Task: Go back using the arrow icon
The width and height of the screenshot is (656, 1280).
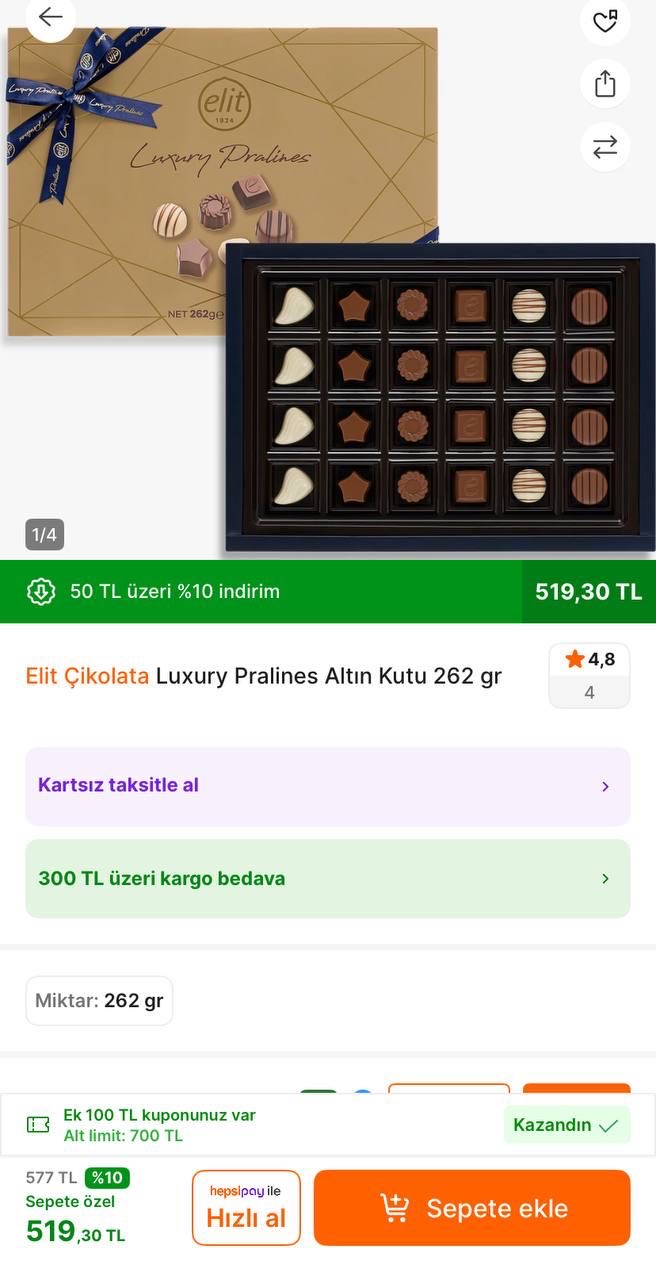Action: click(x=50, y=17)
